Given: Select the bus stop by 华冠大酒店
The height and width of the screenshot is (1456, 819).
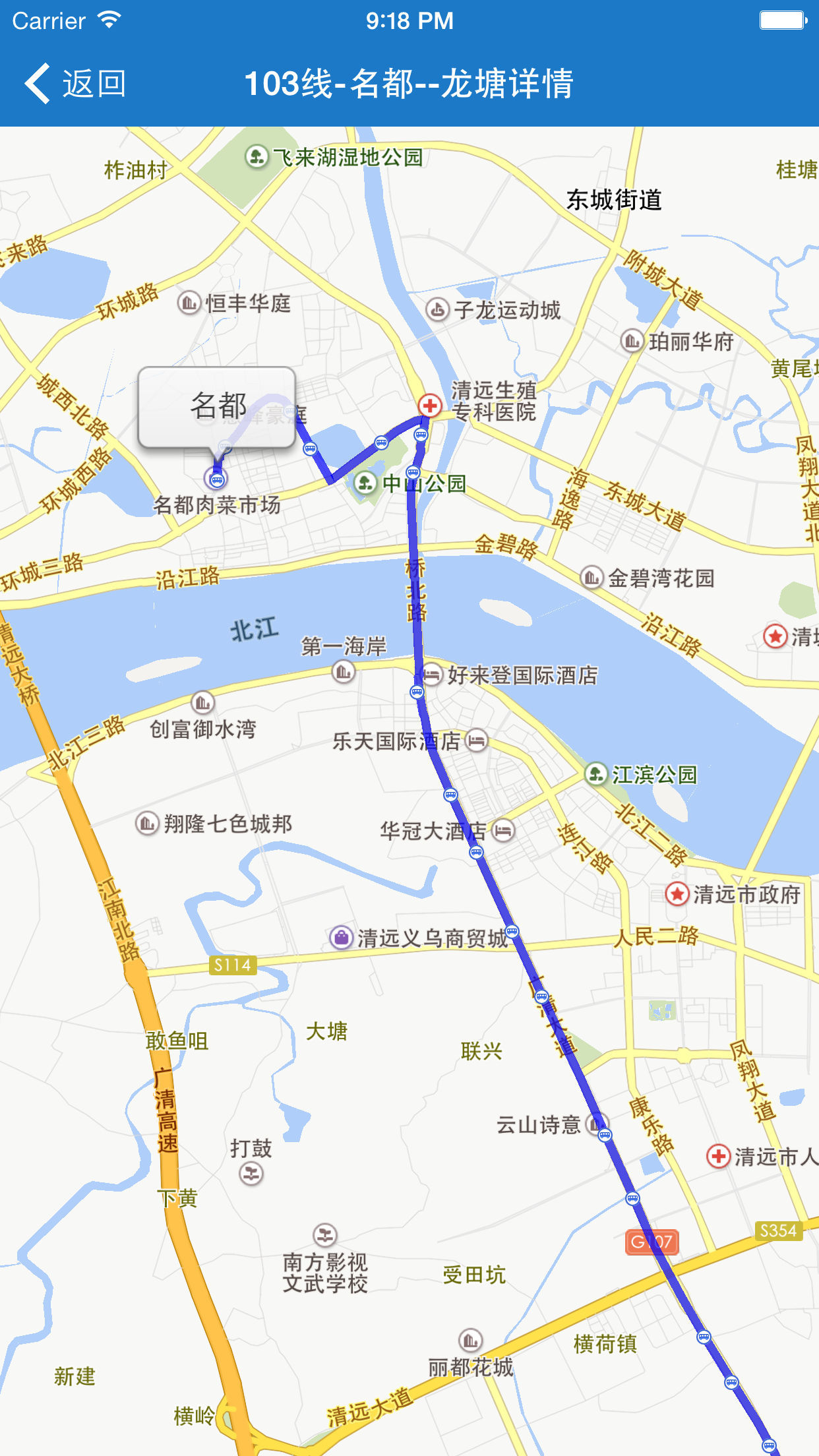Looking at the screenshot, I should (x=476, y=852).
